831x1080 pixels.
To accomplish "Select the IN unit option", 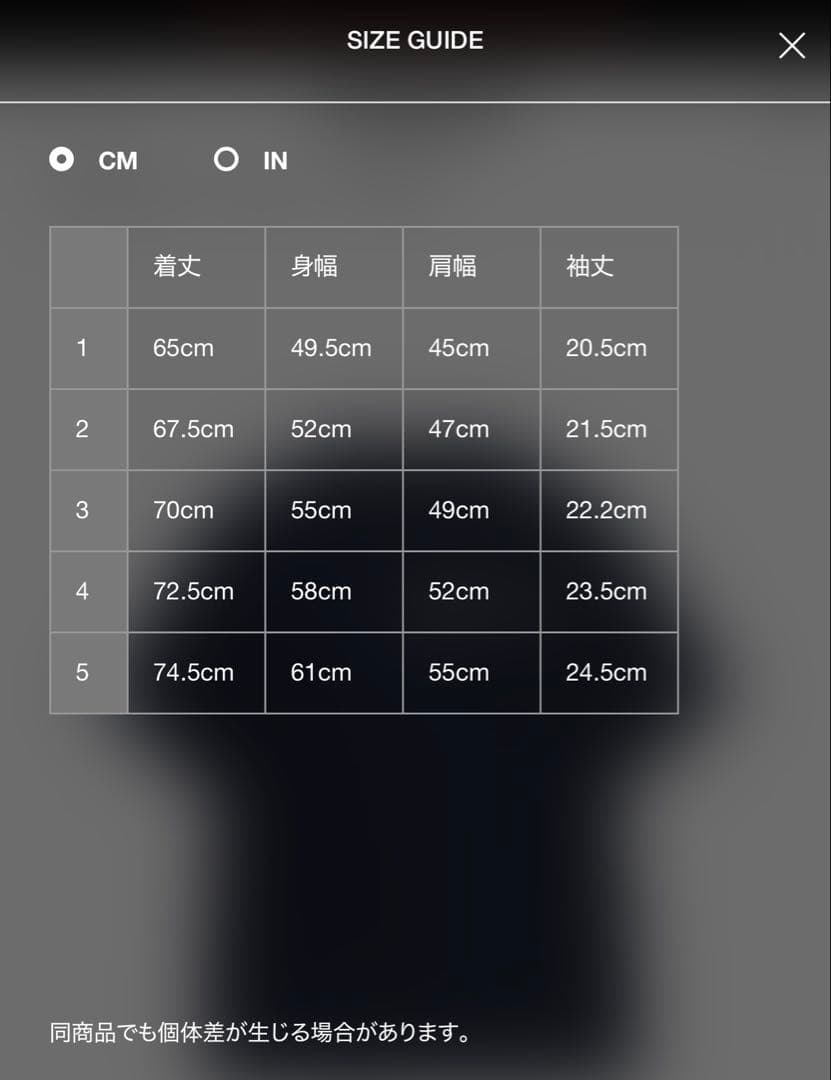I will 227,160.
